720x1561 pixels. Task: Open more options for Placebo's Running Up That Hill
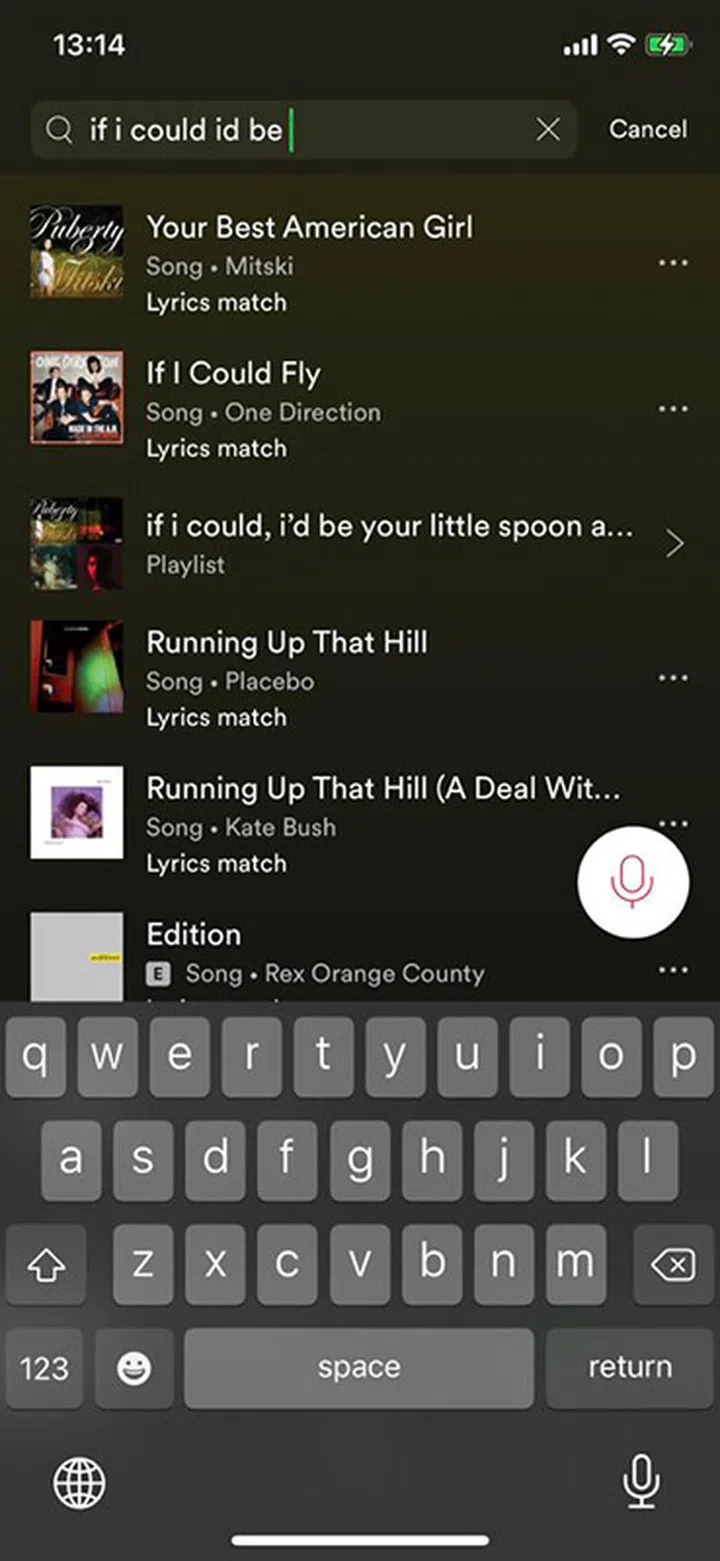click(673, 678)
